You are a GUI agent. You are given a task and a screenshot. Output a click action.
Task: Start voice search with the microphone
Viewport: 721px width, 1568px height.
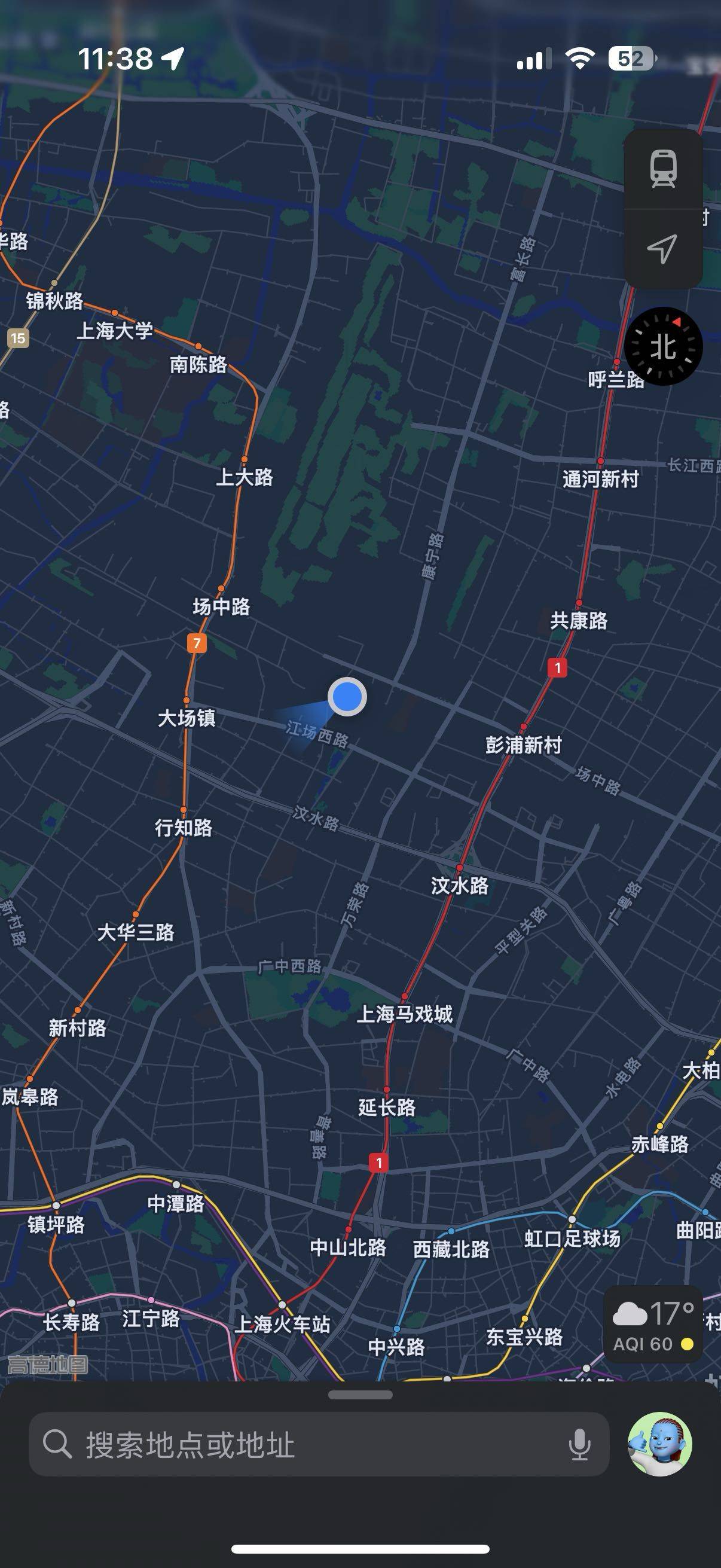pos(579,1444)
